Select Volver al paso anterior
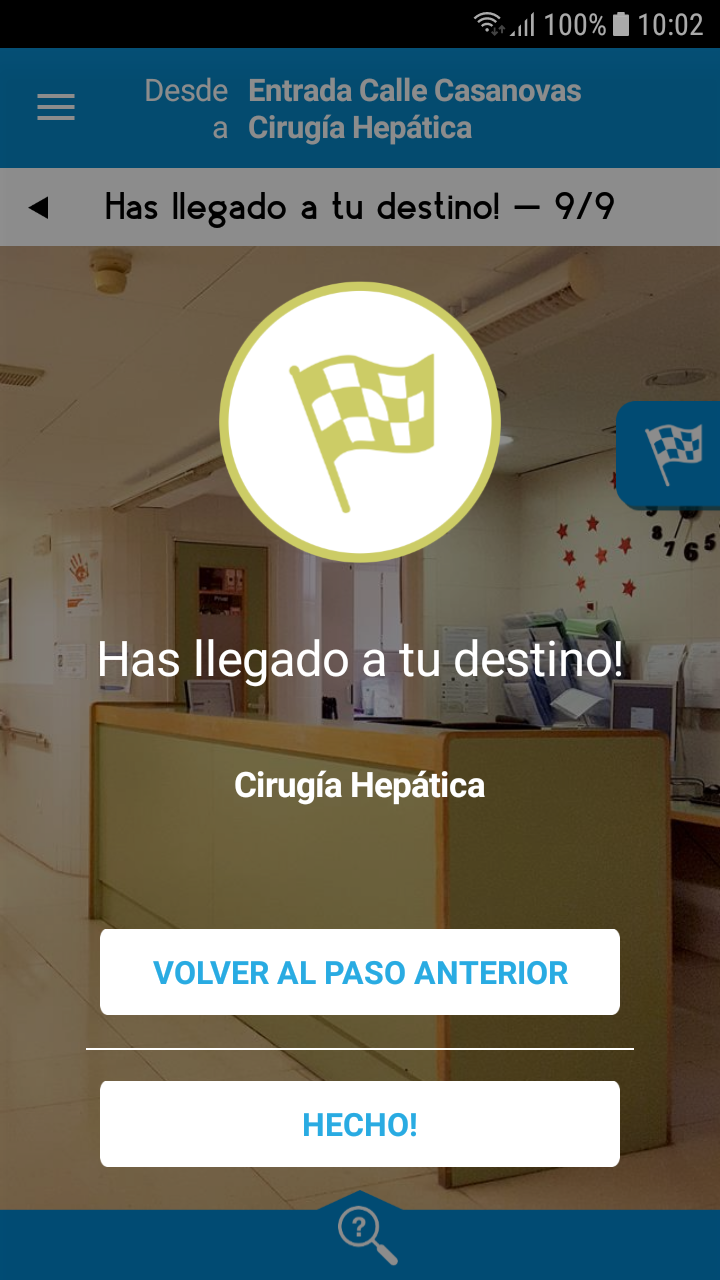The height and width of the screenshot is (1280, 720). (360, 972)
